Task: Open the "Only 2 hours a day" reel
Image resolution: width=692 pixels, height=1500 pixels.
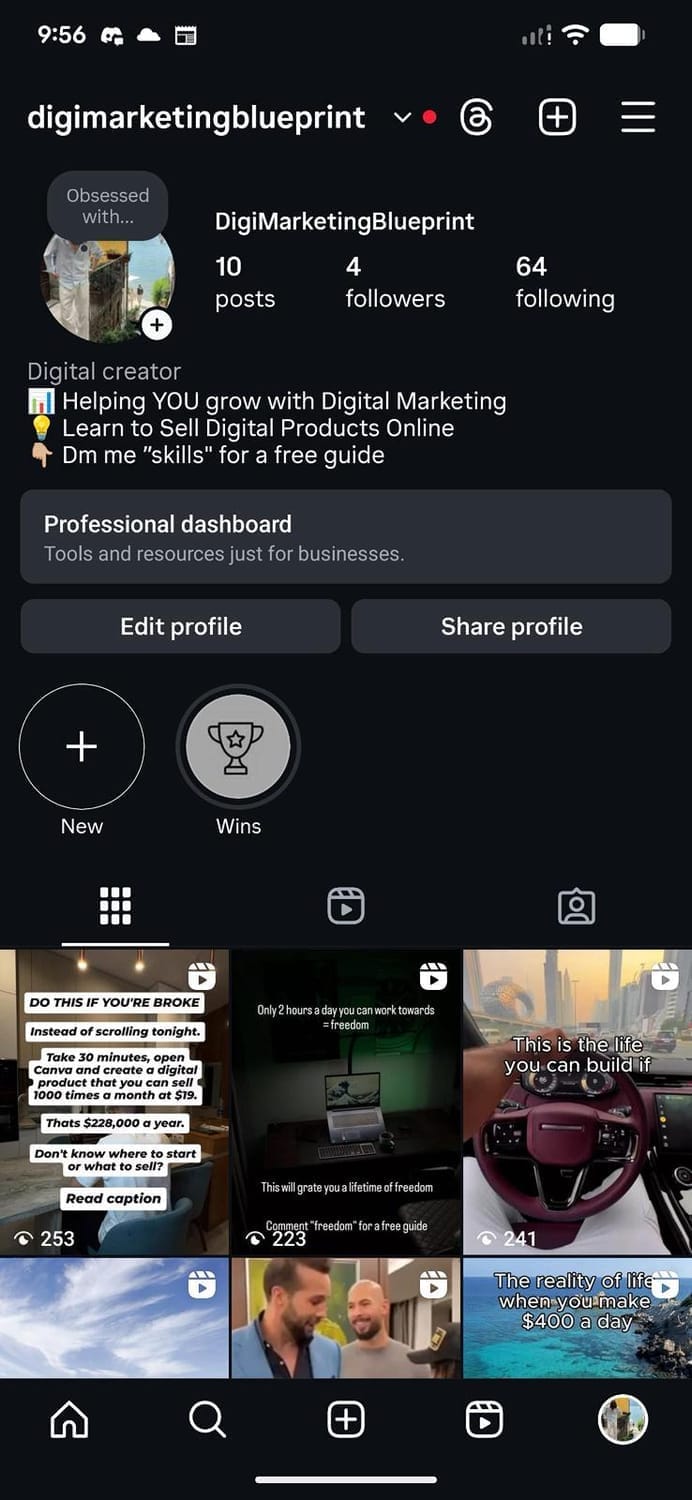Action: (346, 1100)
